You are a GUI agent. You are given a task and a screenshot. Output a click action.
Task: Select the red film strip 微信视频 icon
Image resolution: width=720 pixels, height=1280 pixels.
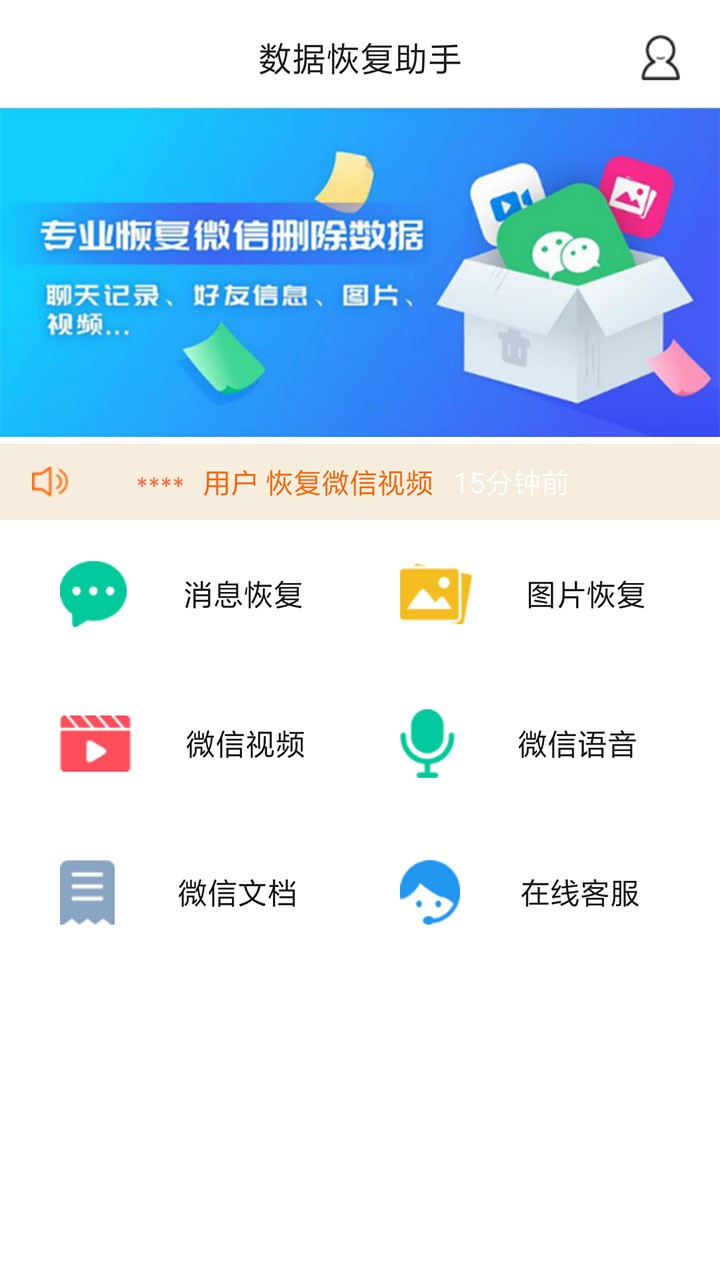point(93,743)
